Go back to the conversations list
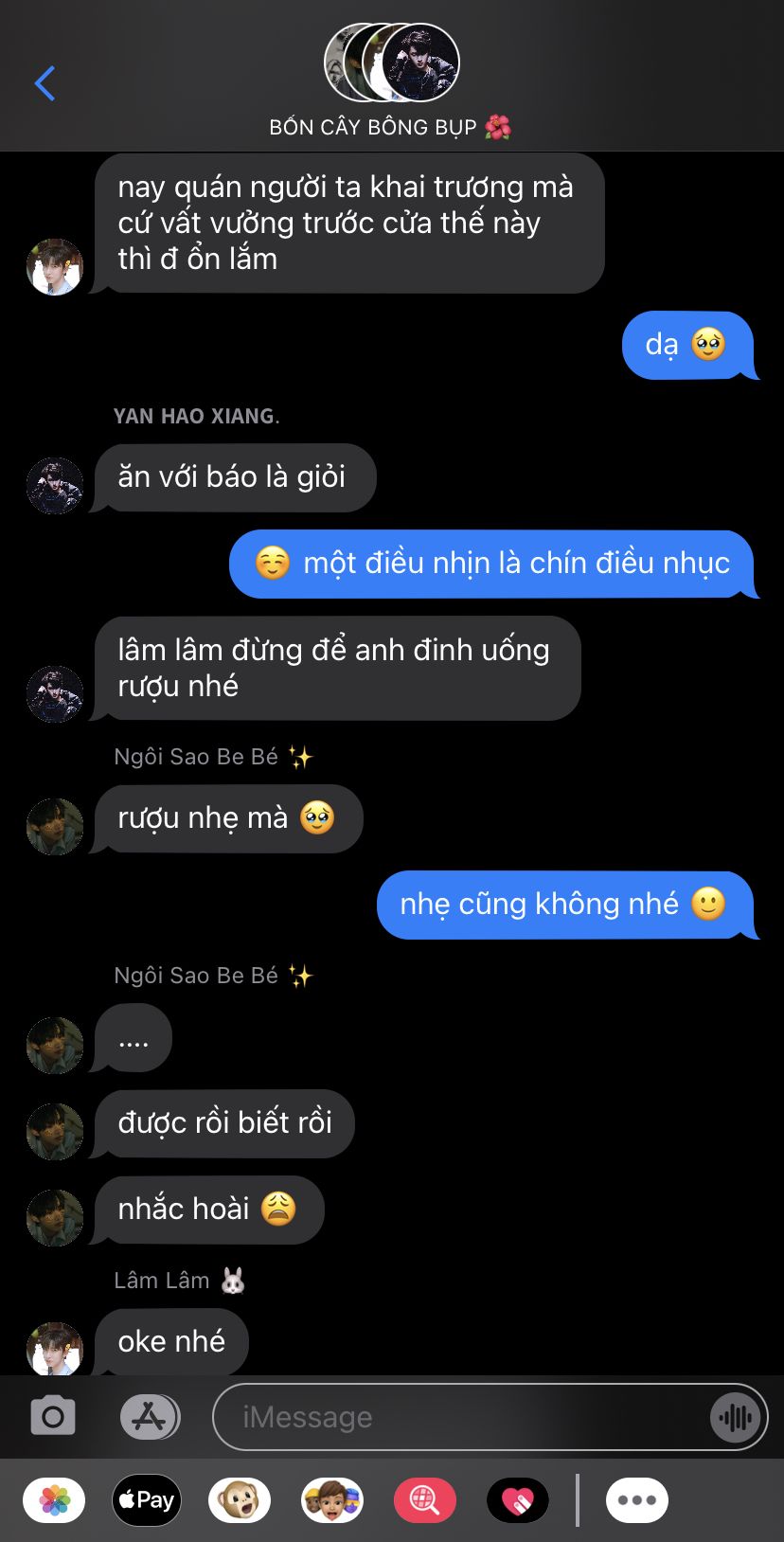Viewport: 784px width, 1542px height. click(x=45, y=83)
